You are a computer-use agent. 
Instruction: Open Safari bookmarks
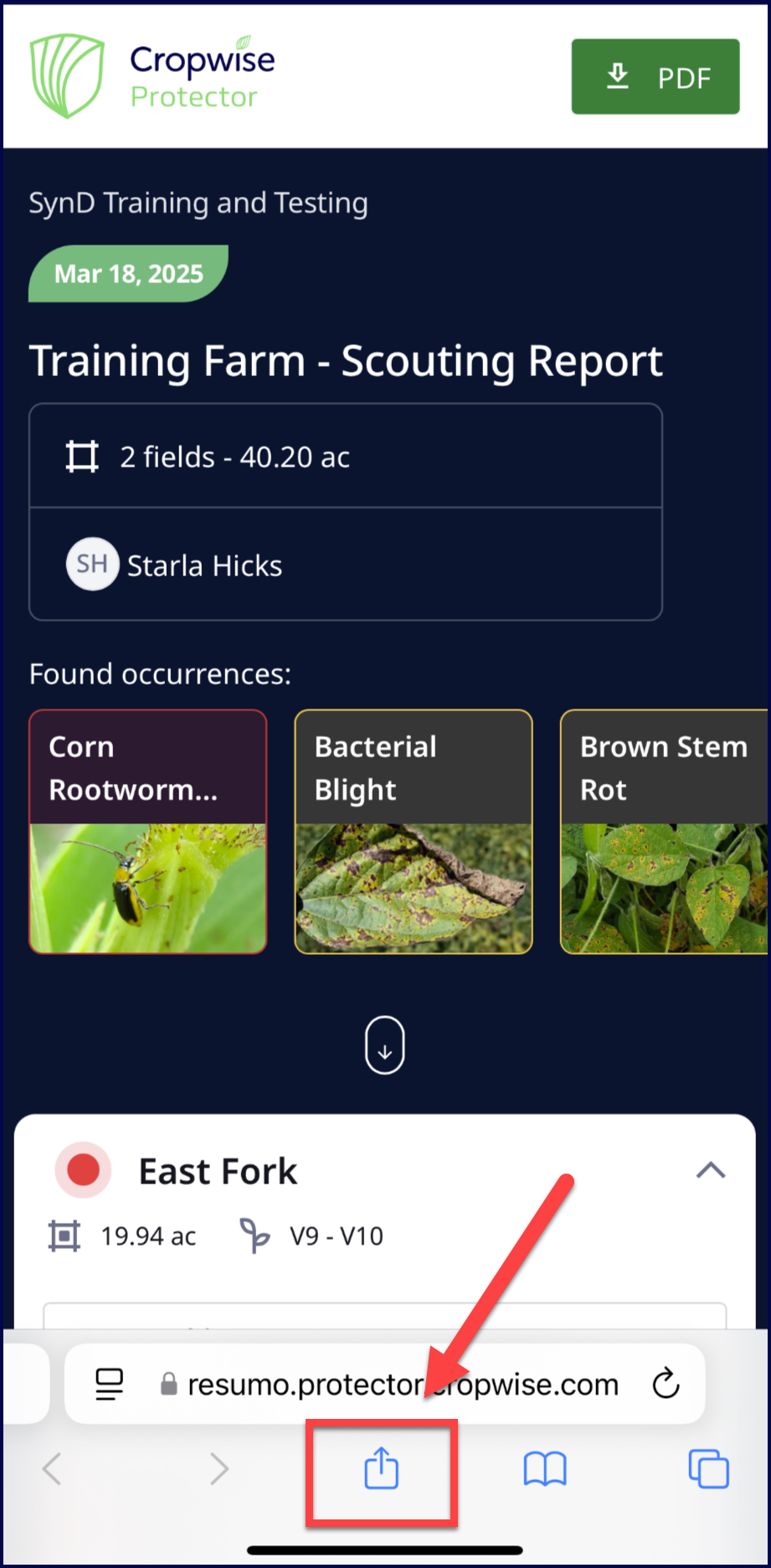pos(545,1468)
